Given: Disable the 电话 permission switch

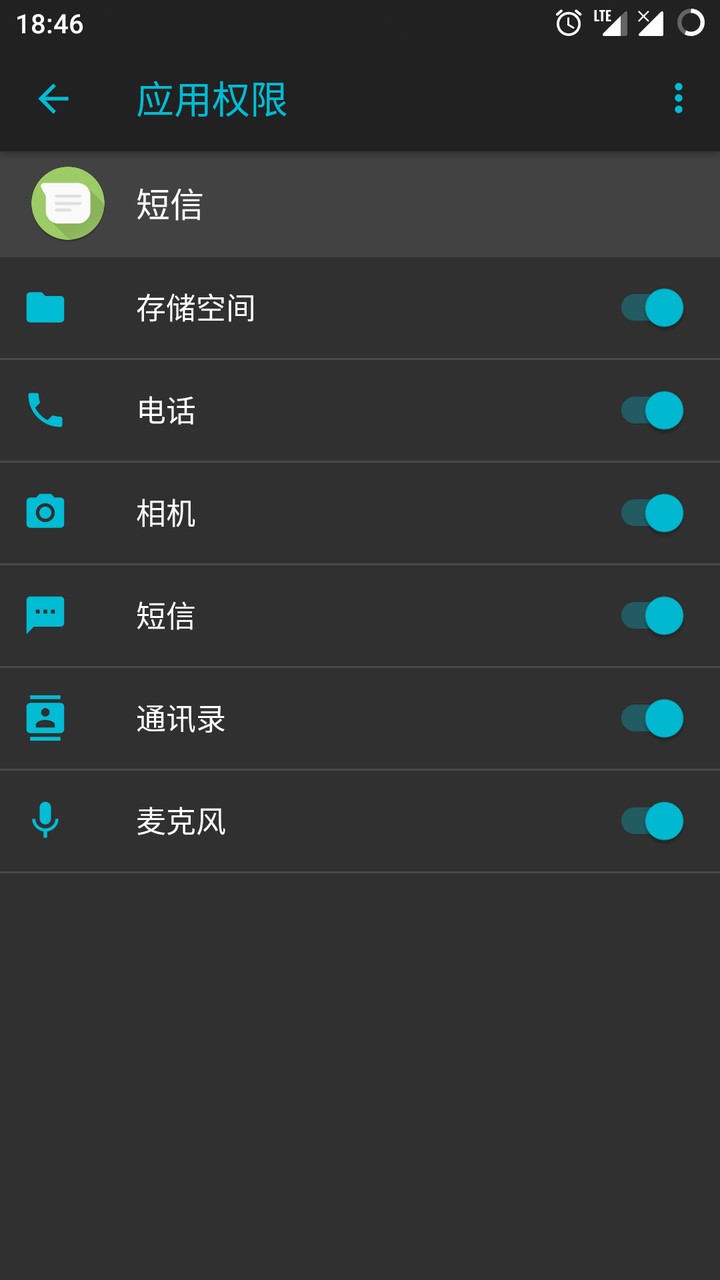Looking at the screenshot, I should [x=652, y=411].
